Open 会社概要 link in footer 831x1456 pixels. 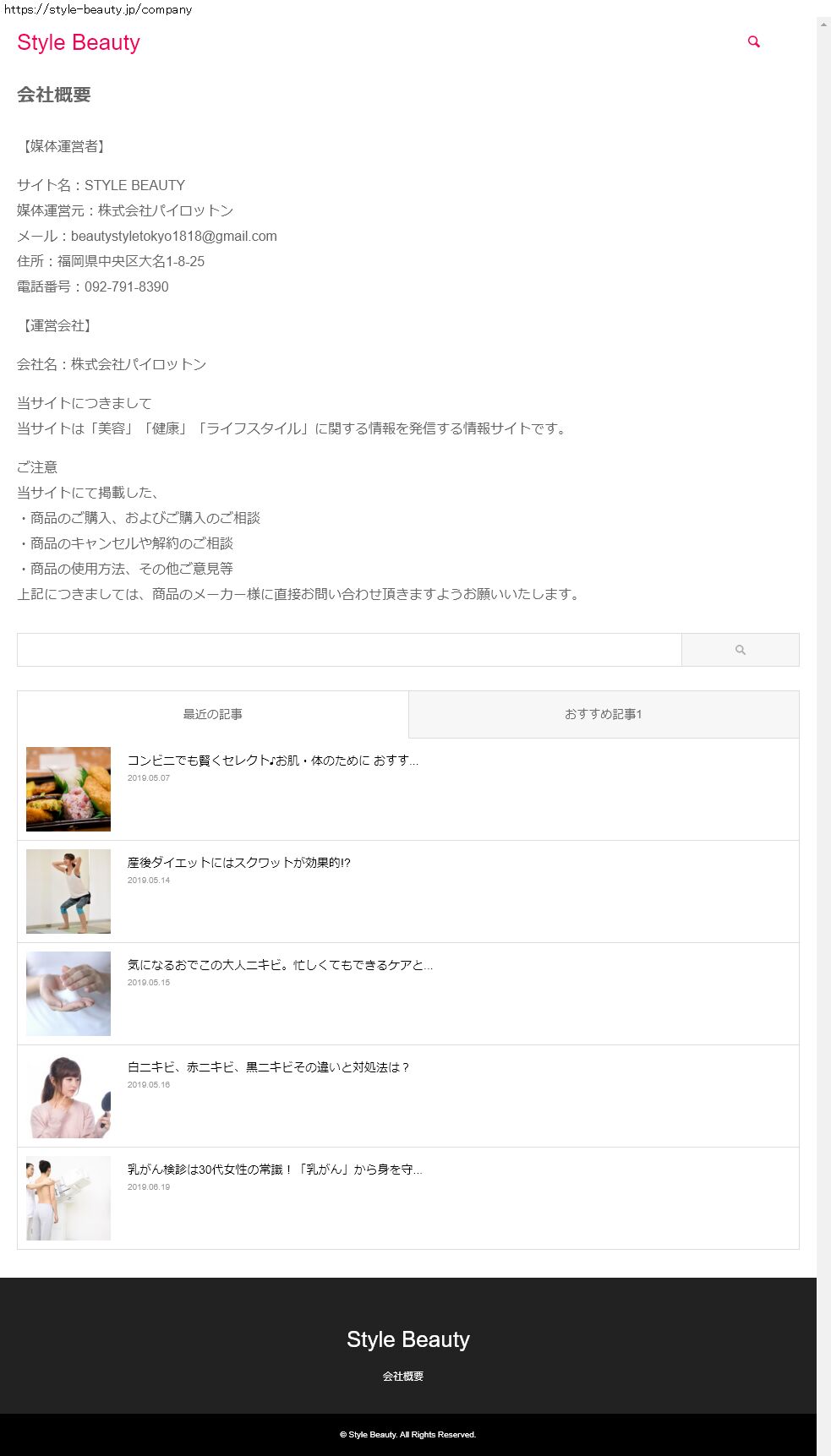[x=402, y=1377]
